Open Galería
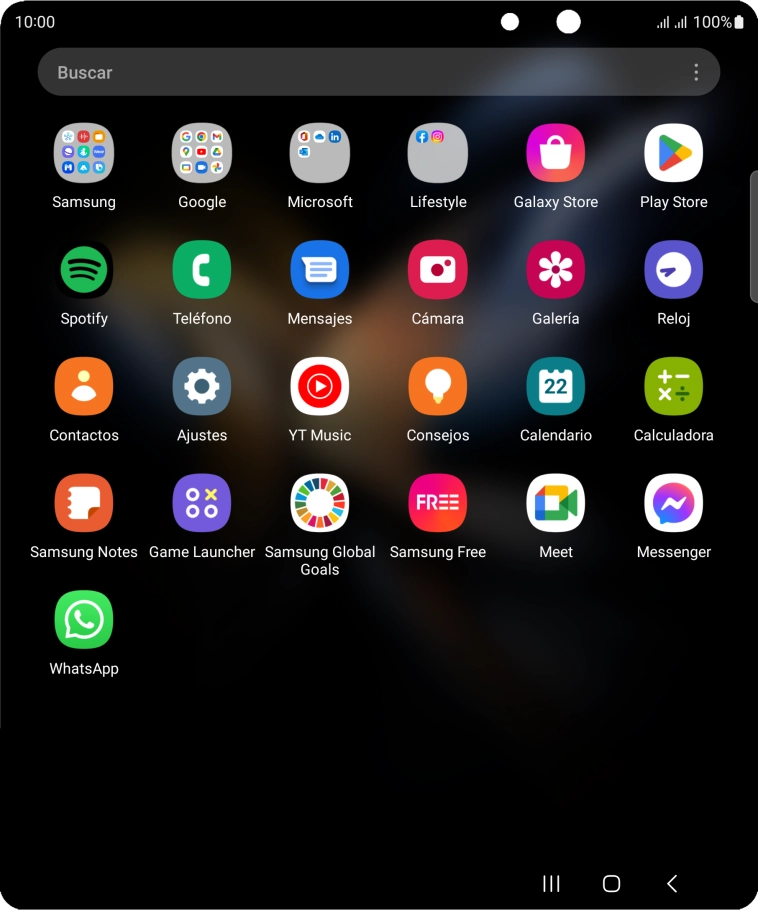758x910 pixels. [x=556, y=270]
